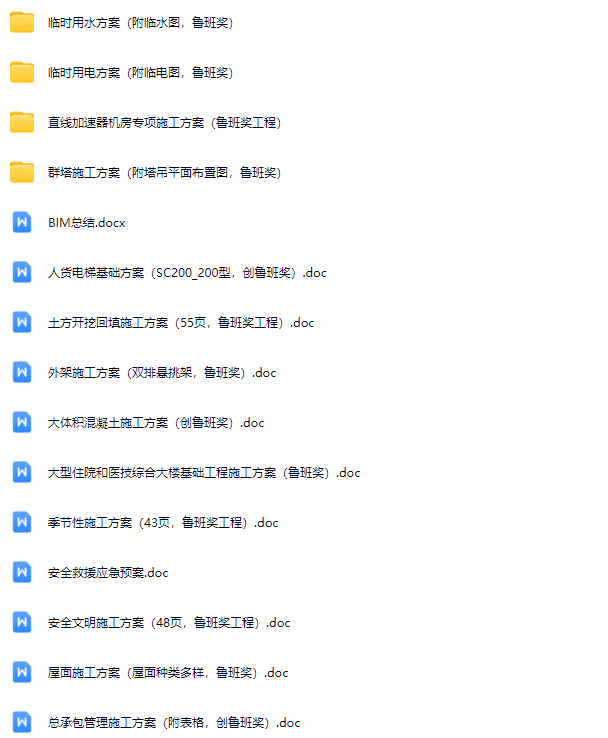The height and width of the screenshot is (738, 608).
Task: Open the 土方开挖回填施工方案 document
Action: tap(180, 322)
